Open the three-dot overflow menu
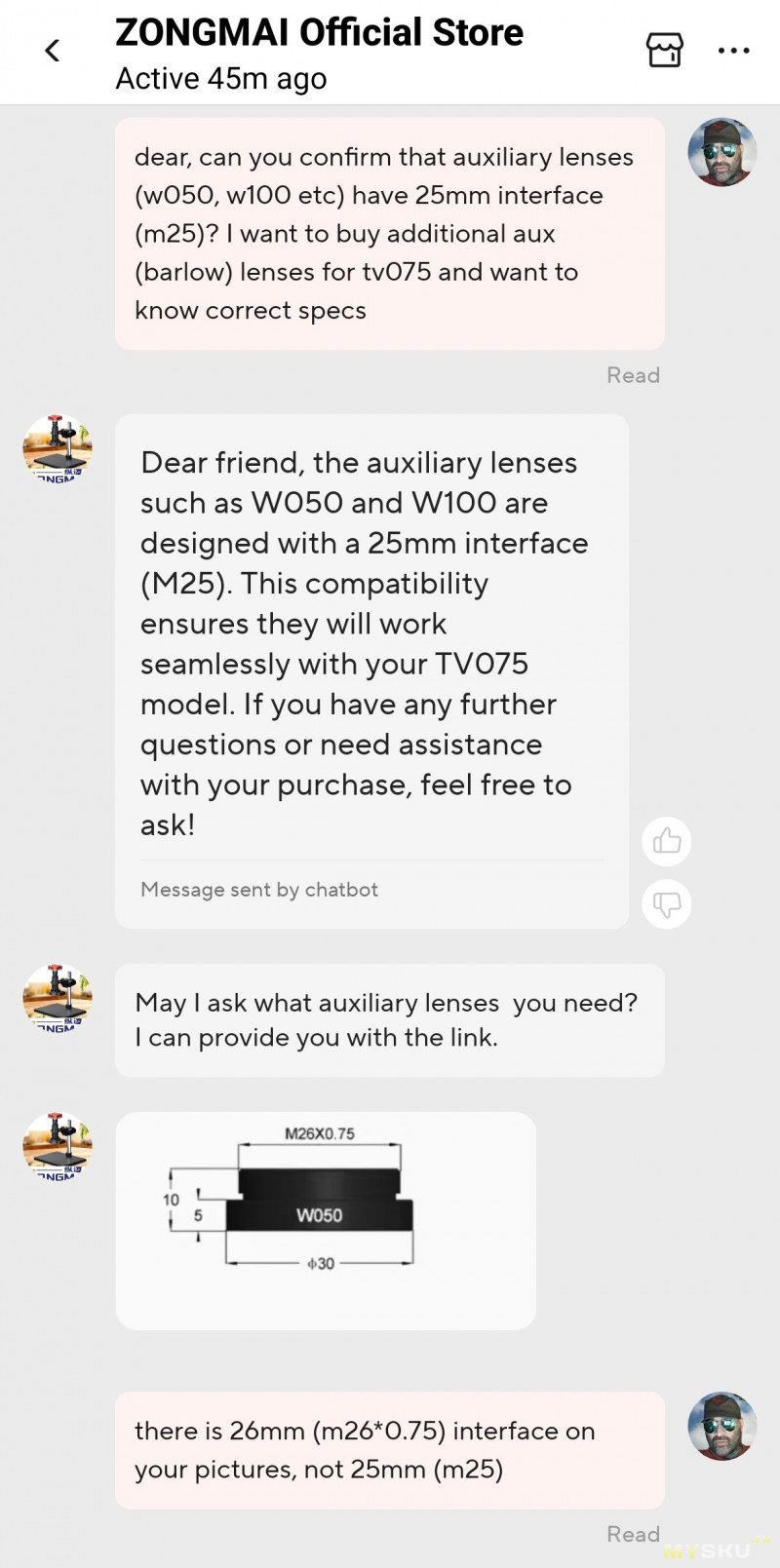Viewport: 780px width, 1568px height. [733, 51]
